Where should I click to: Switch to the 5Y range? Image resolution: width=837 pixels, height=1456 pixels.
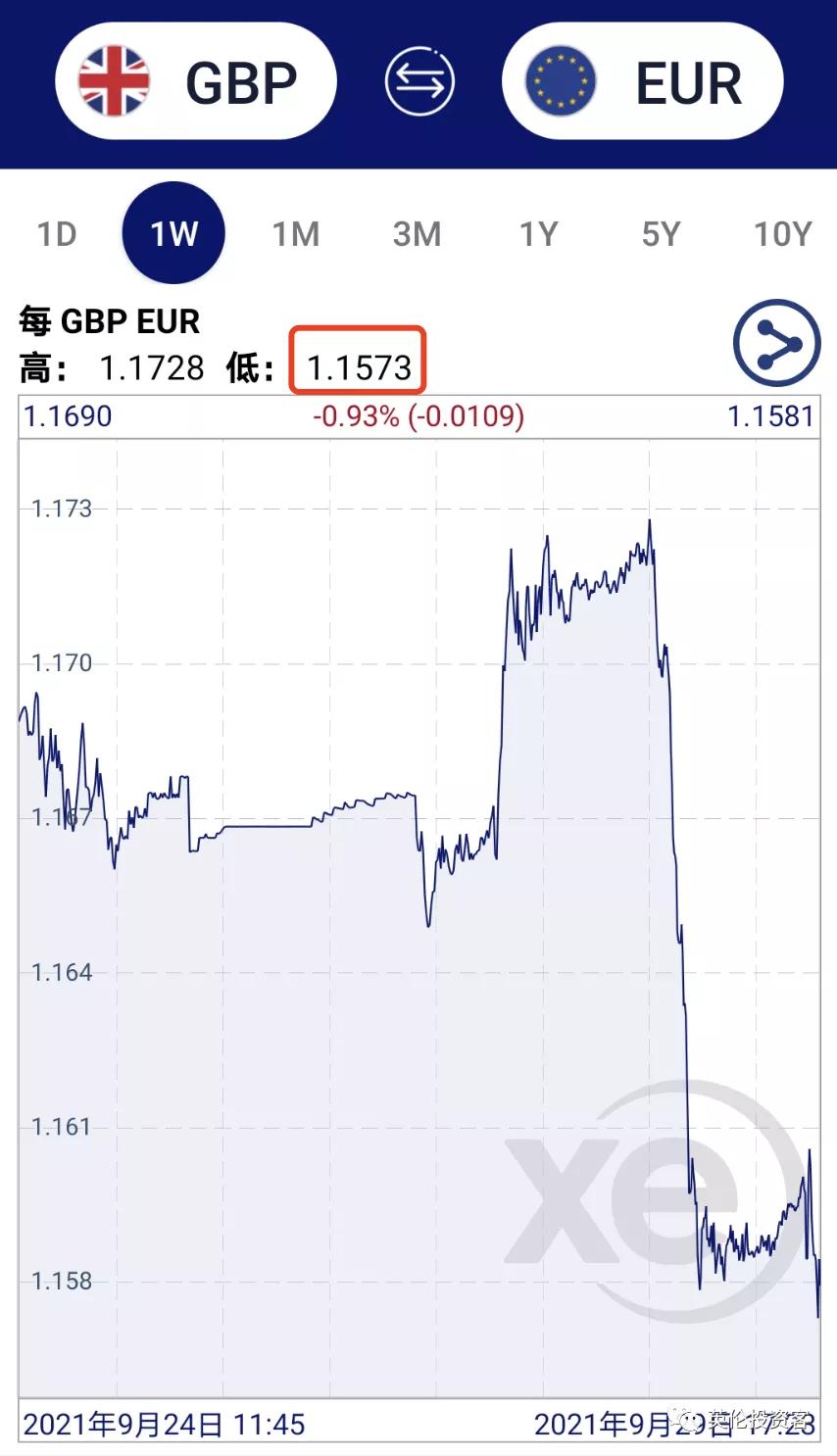pos(661,234)
